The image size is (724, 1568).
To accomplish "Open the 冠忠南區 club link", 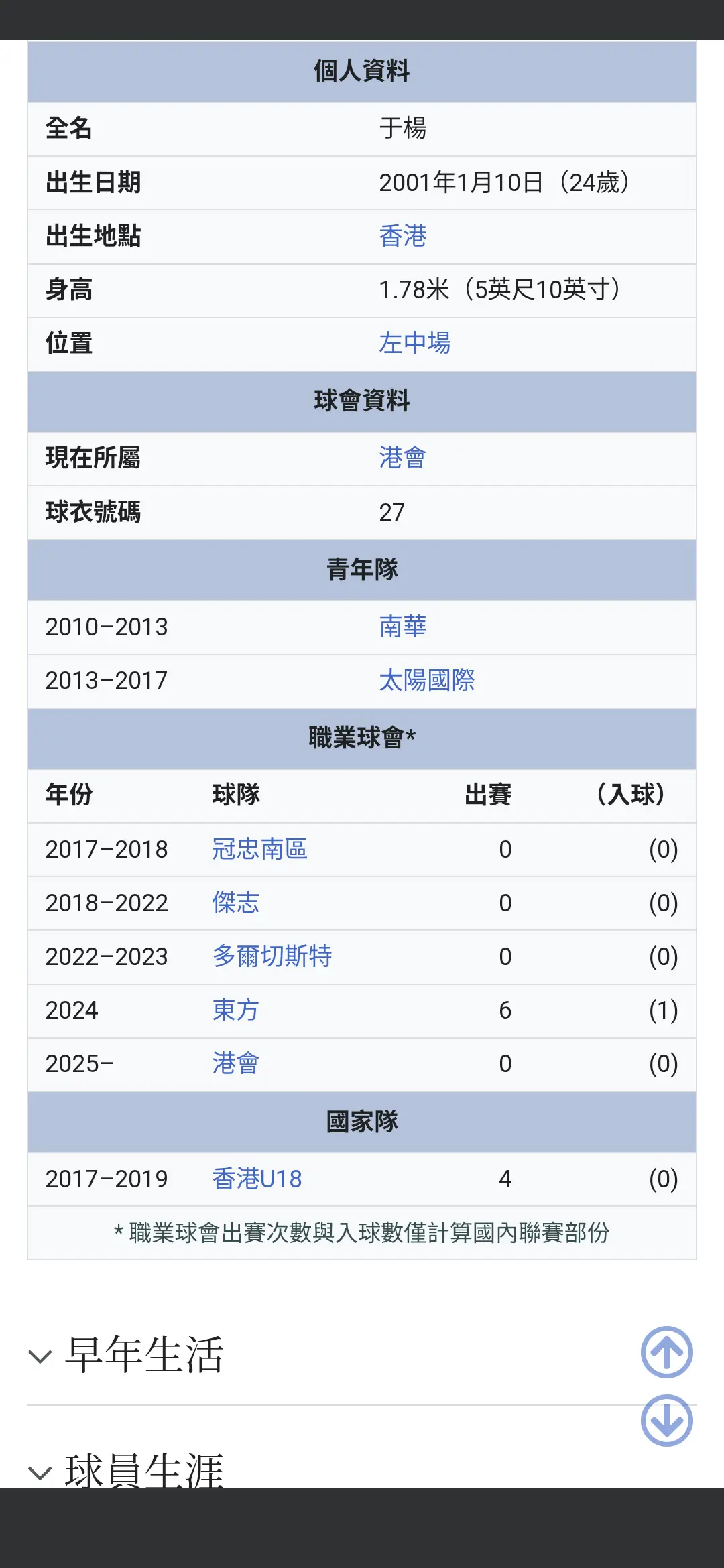I will 260,850.
